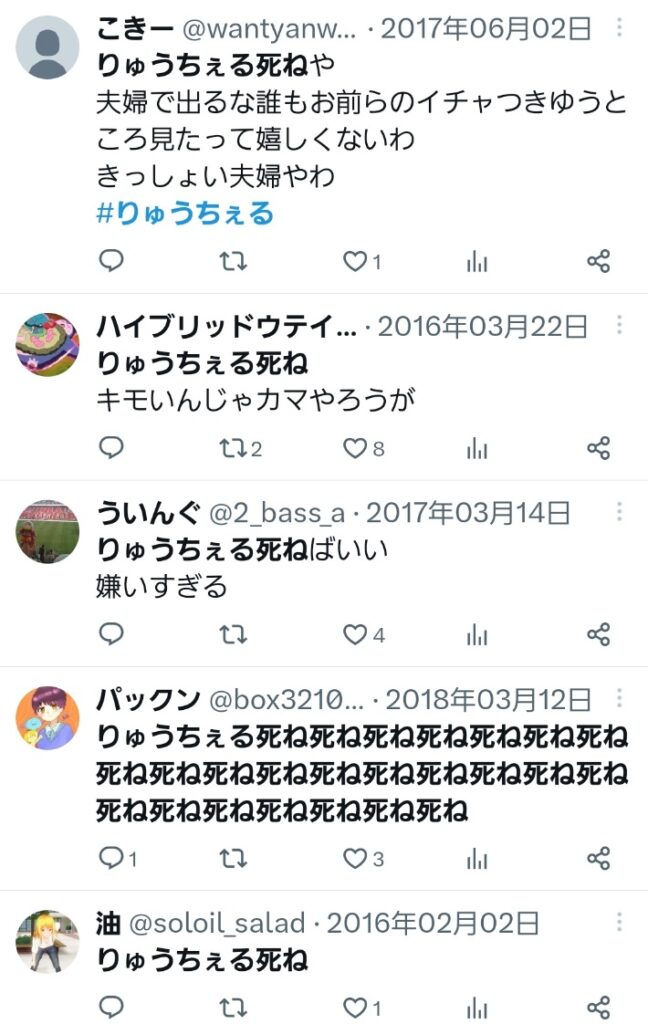Screen dimensions: 648x1024
Task: Reply to パックン's tweet
Action: point(111,857)
